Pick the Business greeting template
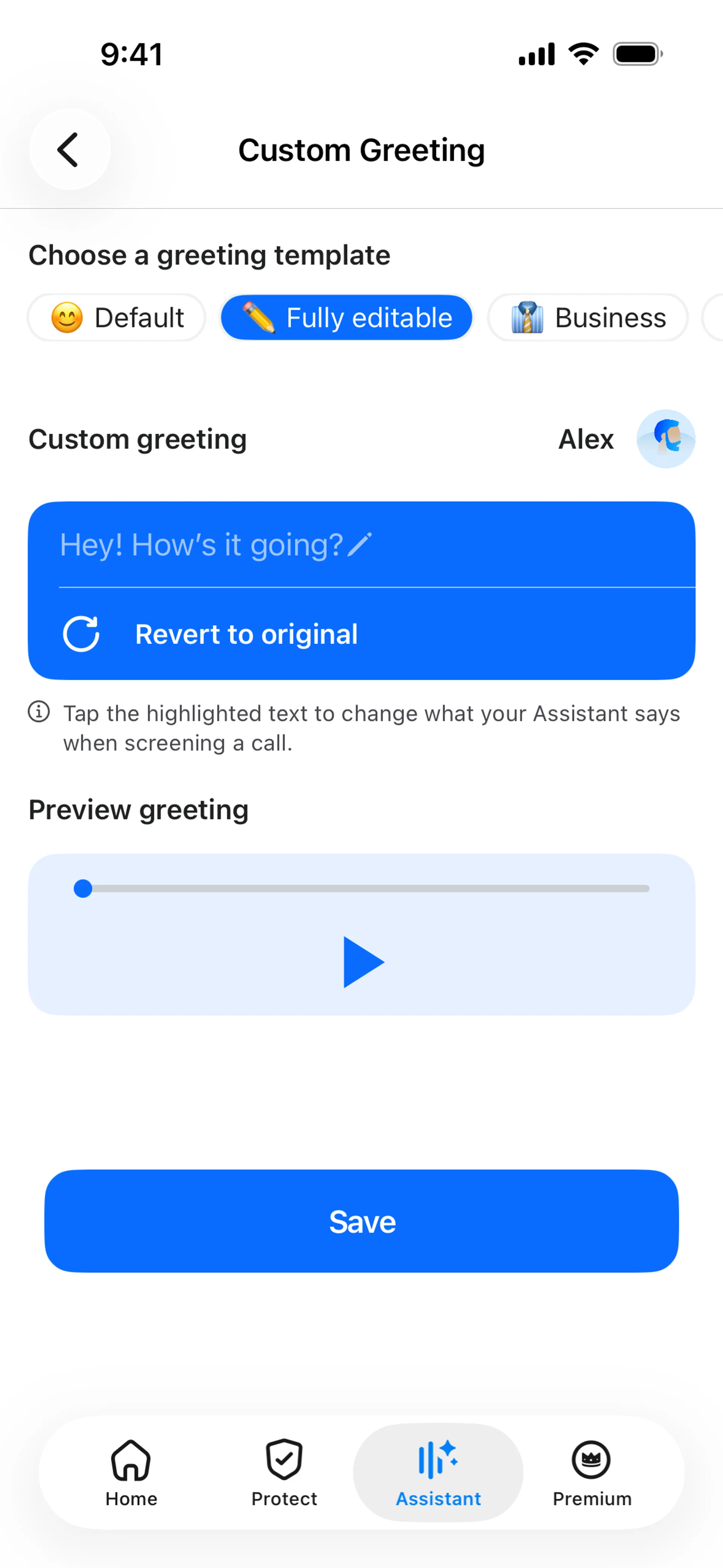The width and height of the screenshot is (723, 1568). coord(588,318)
